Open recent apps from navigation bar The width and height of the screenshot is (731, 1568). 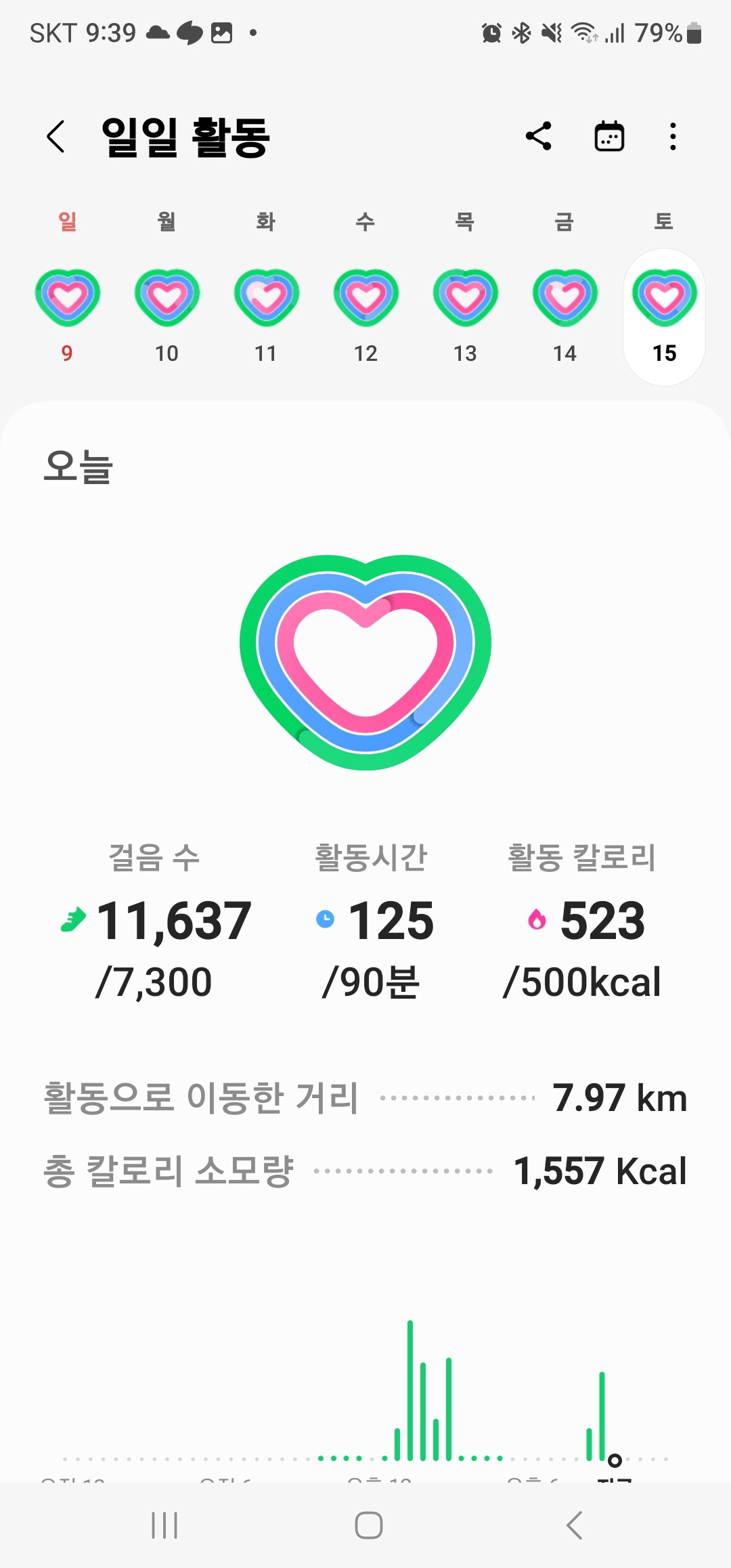(164, 1525)
